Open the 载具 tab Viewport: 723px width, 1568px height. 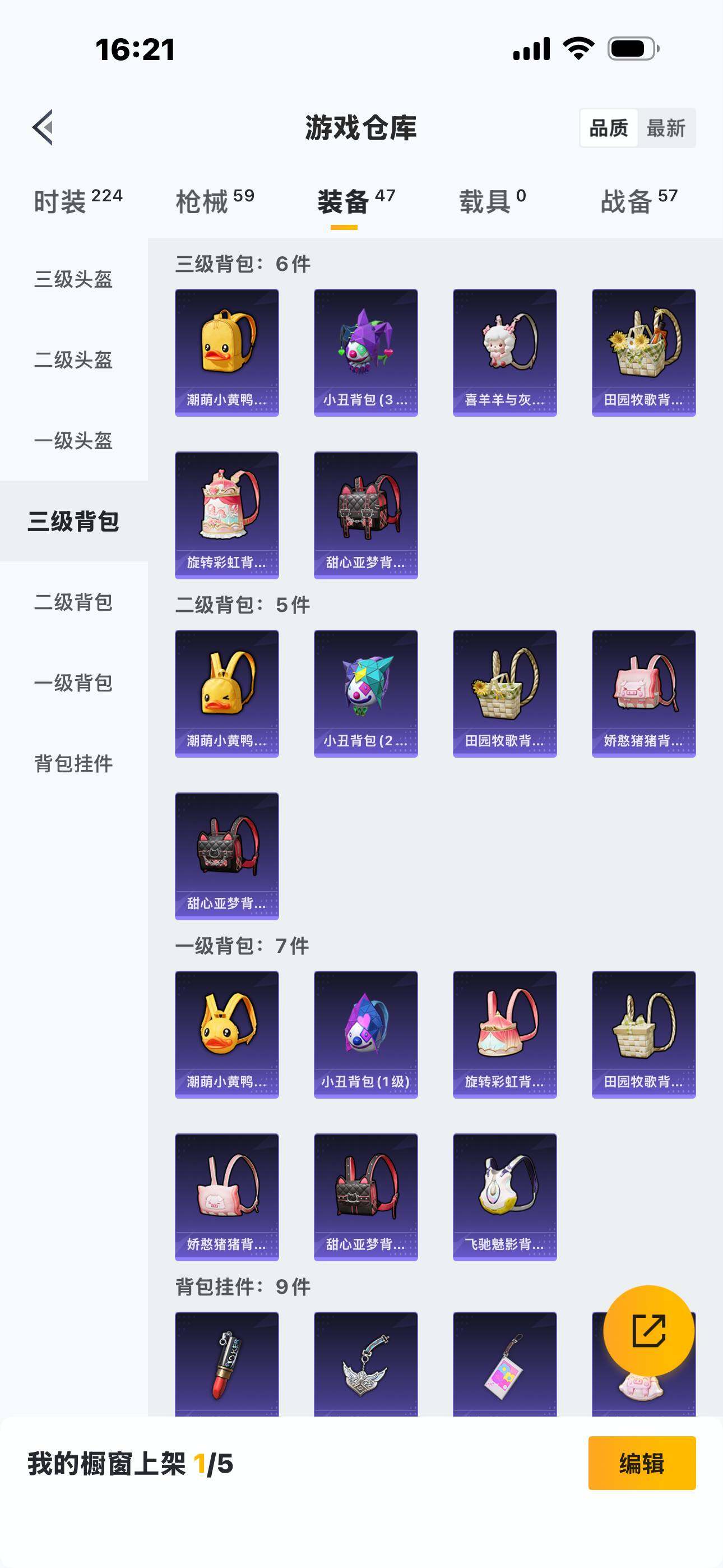pyautogui.click(x=492, y=201)
